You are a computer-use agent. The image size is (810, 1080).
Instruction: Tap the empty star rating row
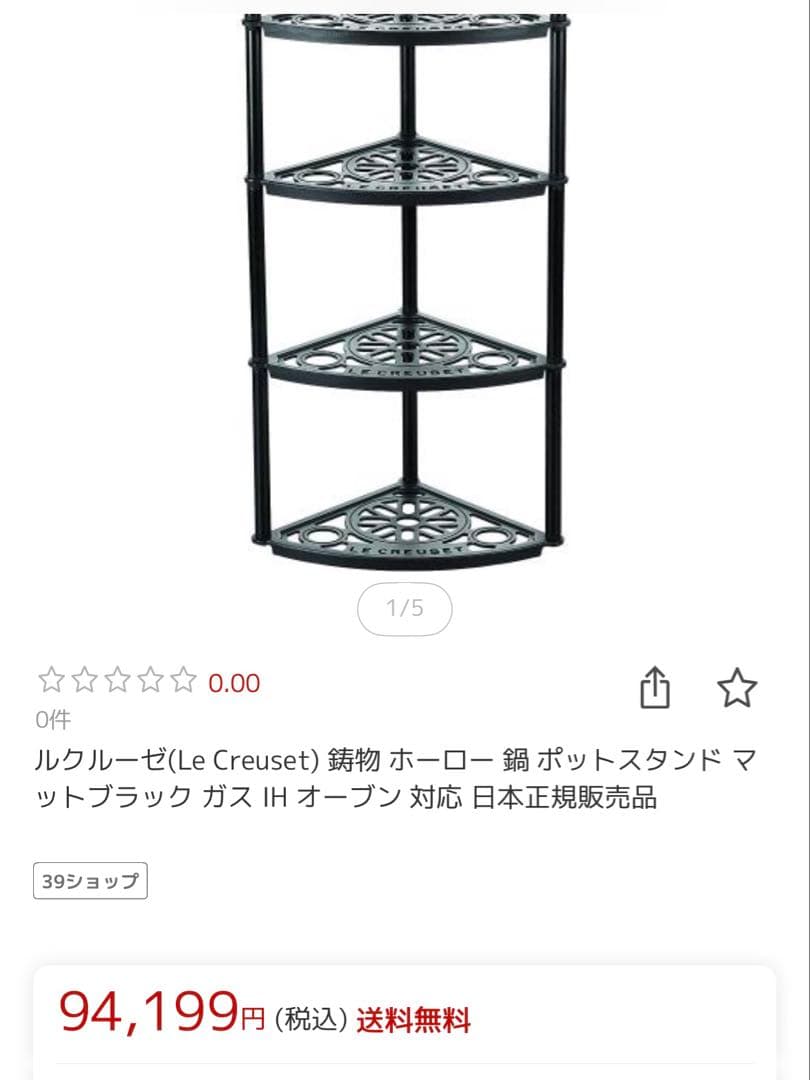pos(116,681)
